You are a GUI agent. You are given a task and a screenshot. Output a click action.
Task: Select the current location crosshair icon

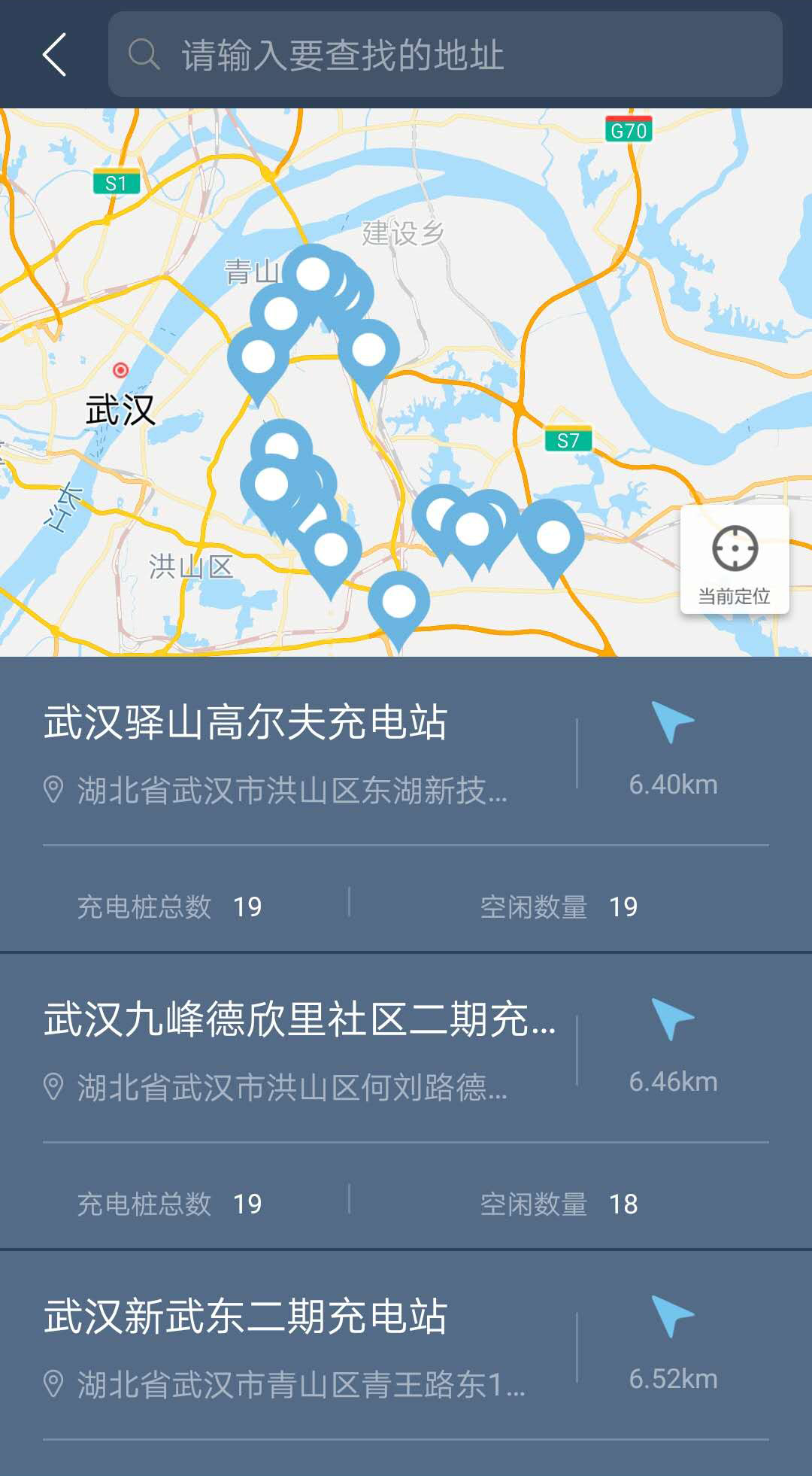735,549
